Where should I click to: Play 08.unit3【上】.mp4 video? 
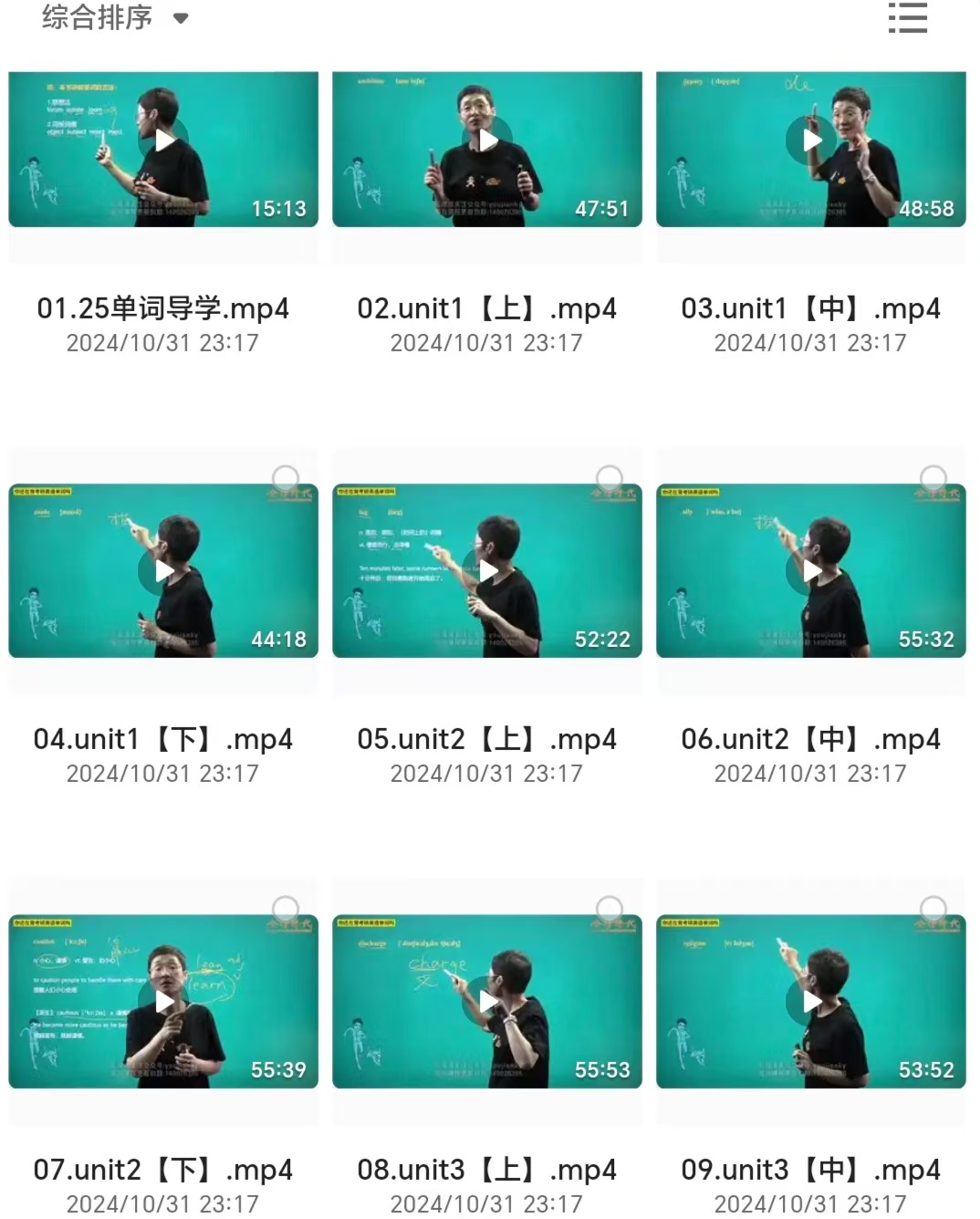(x=487, y=1002)
